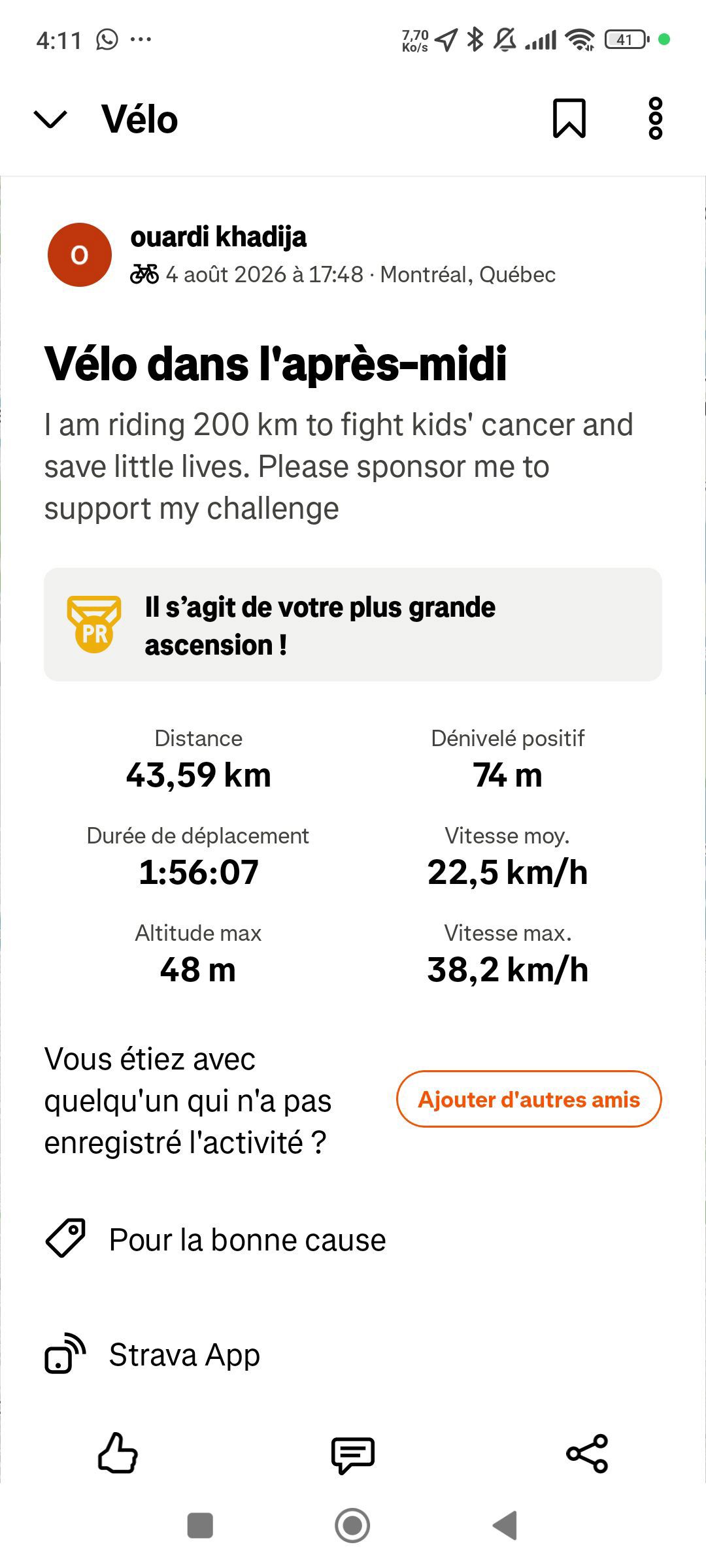Open comments on this activity
Viewport: 706px width, 1568px height.
coord(353,1454)
